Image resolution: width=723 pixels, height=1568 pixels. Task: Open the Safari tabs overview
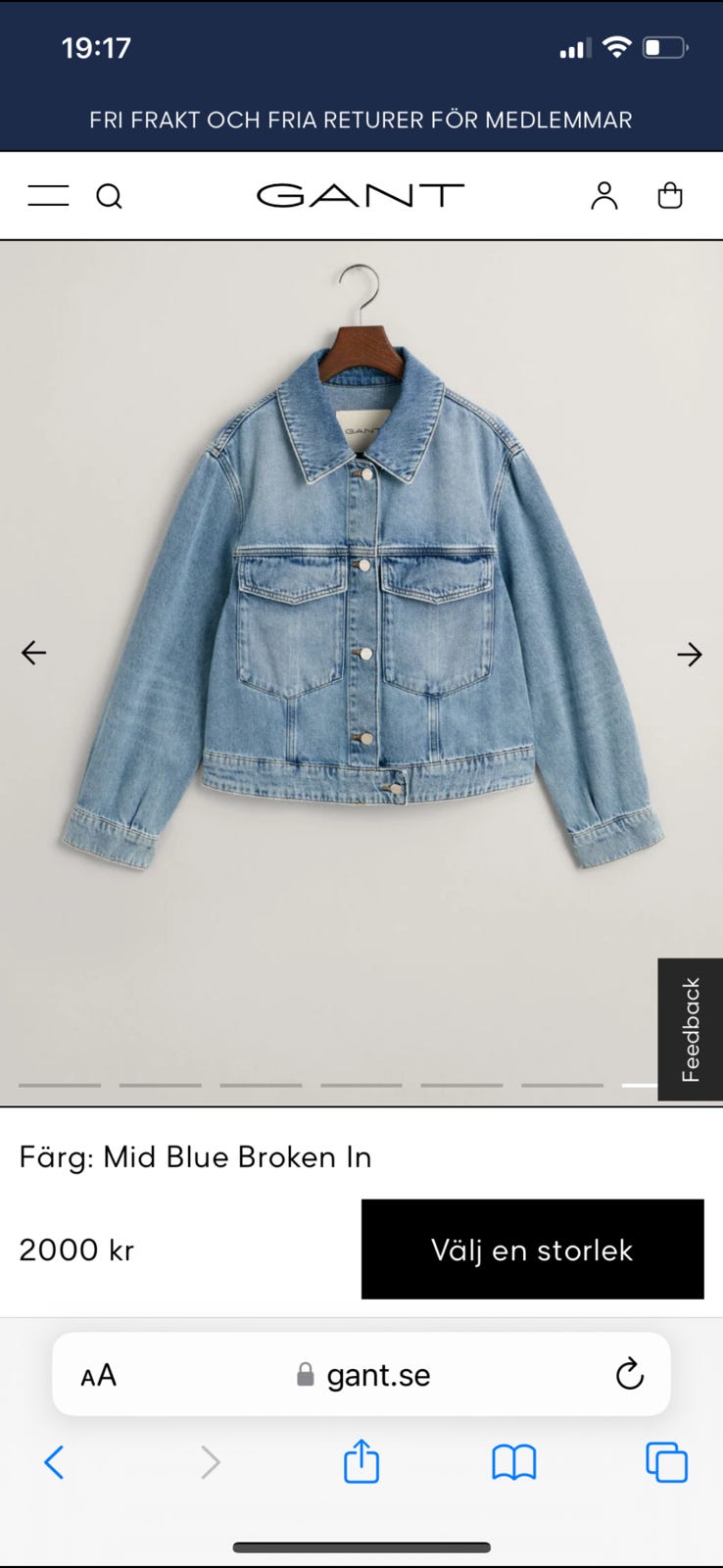pyautogui.click(x=666, y=1462)
